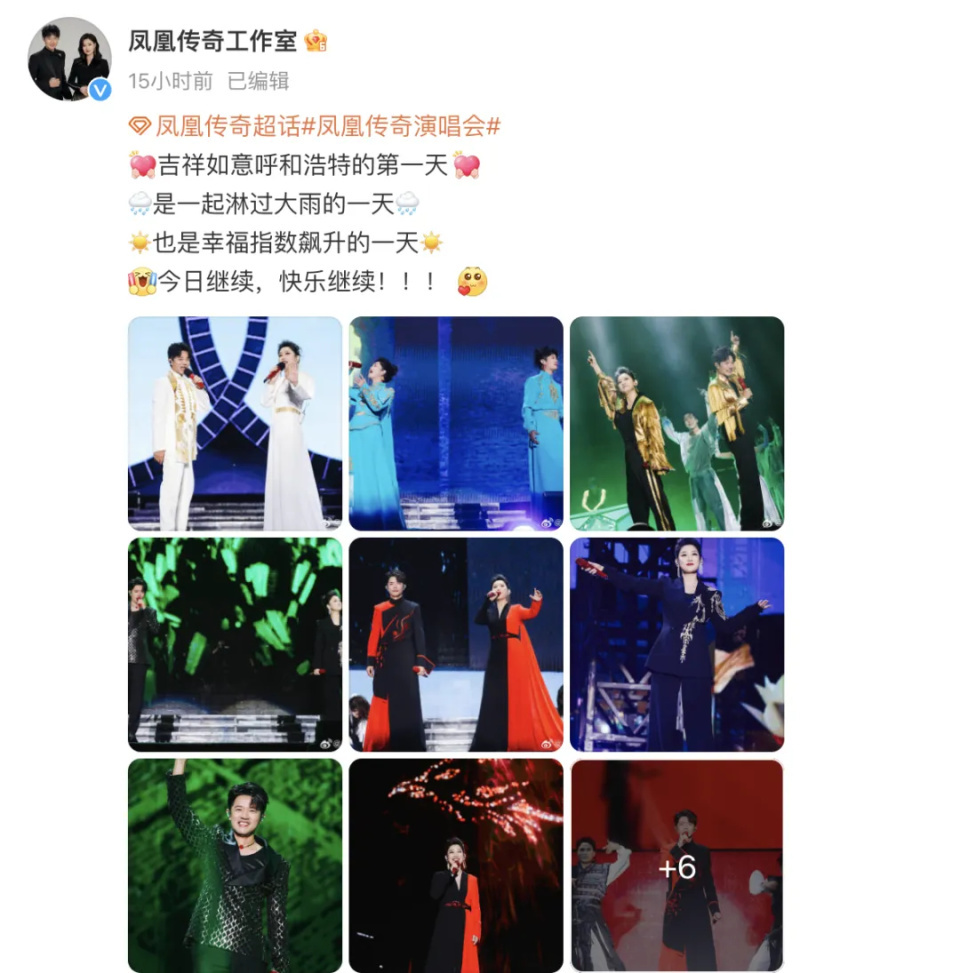Open the blue costume stage photo
The width and height of the screenshot is (960, 973).
point(455,425)
